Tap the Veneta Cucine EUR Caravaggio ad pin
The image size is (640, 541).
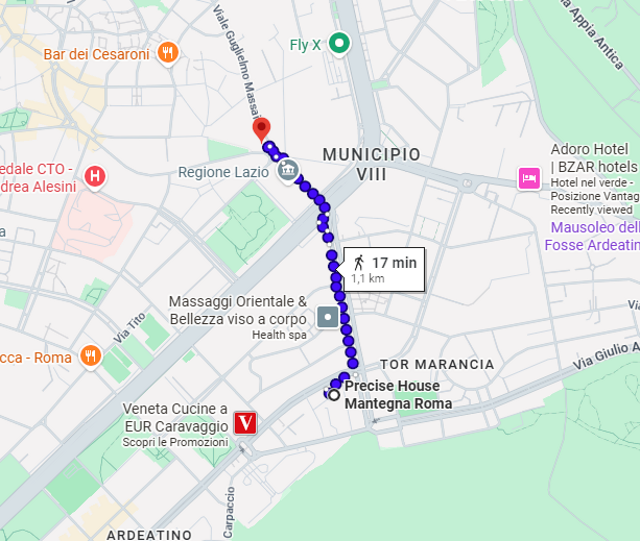pyautogui.click(x=245, y=423)
